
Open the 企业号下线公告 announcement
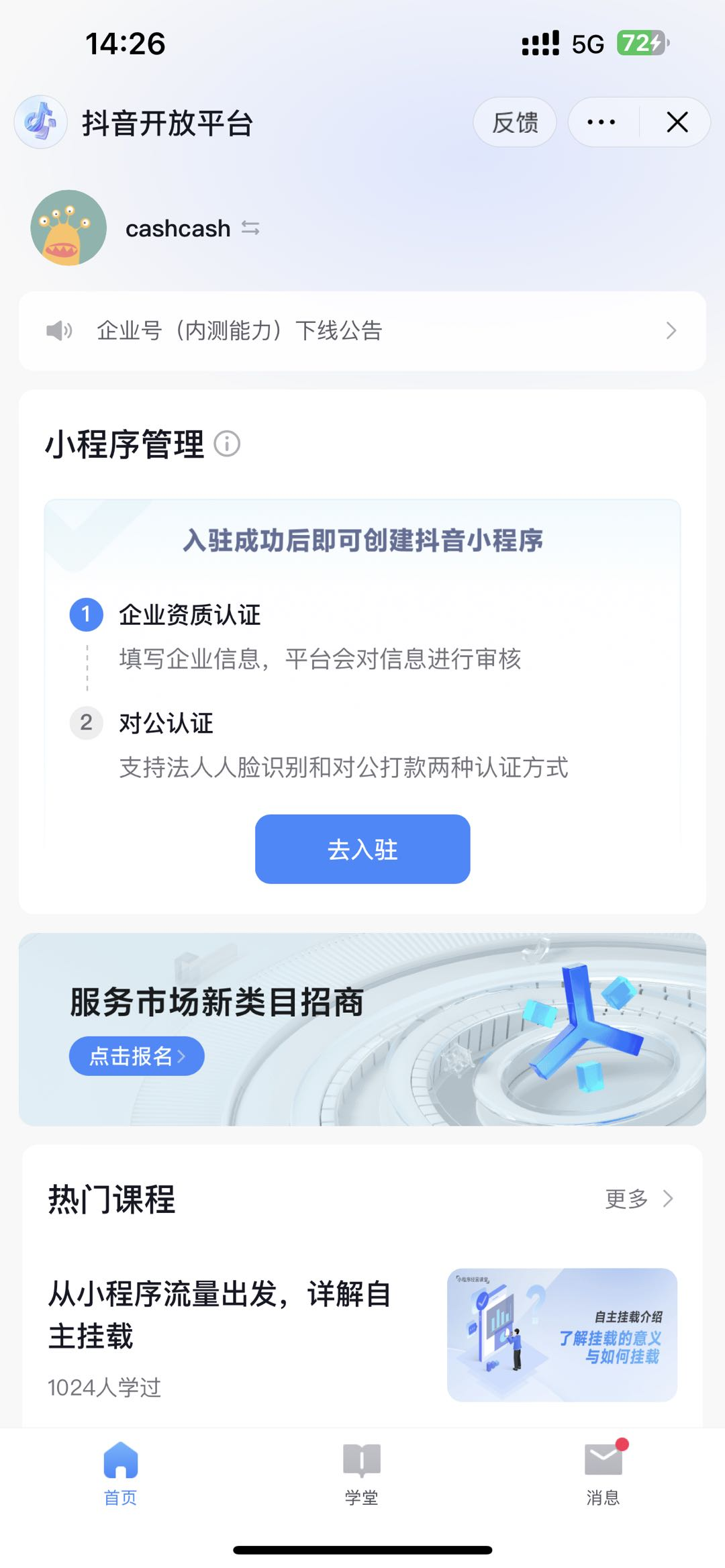click(362, 331)
